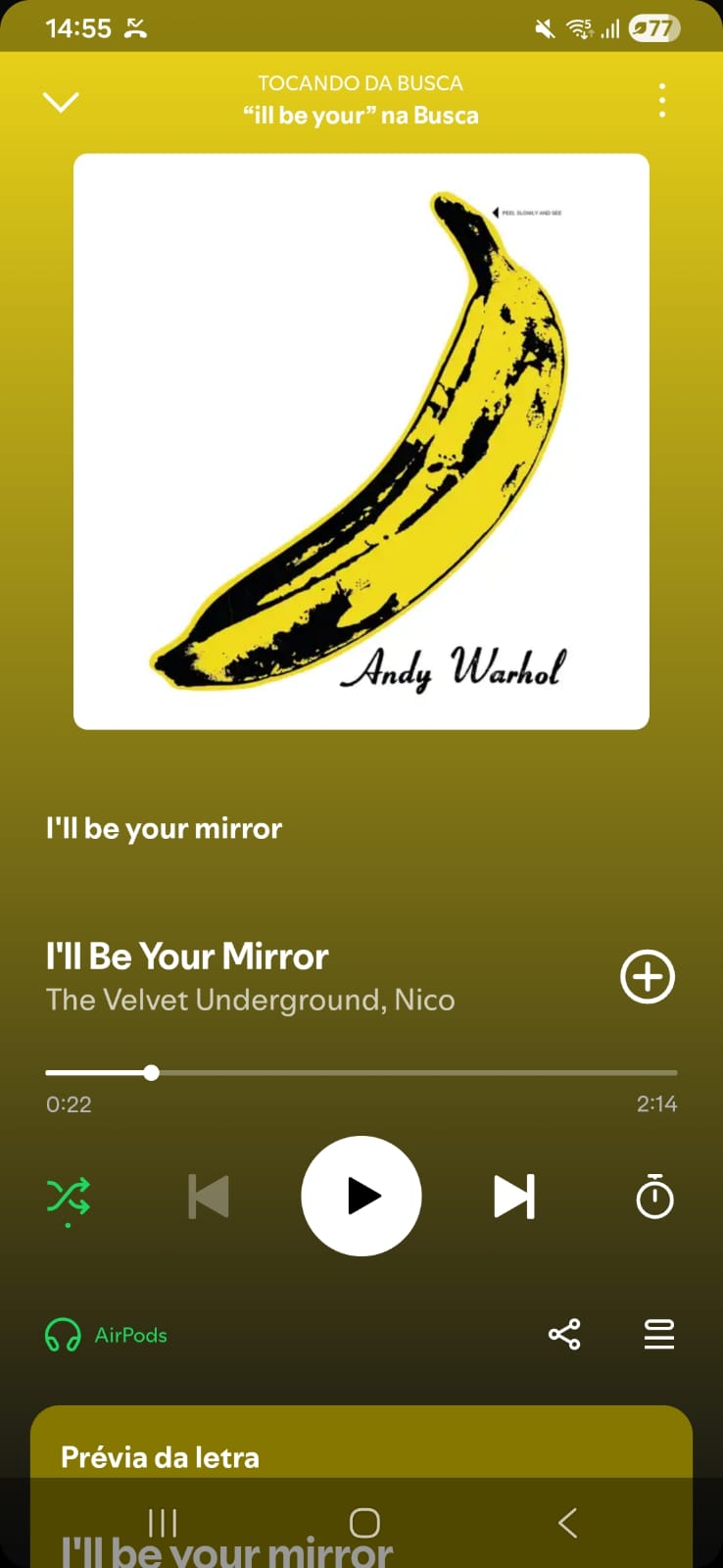
Task: Enable the shuffle playback mode
Action: coord(68,1196)
